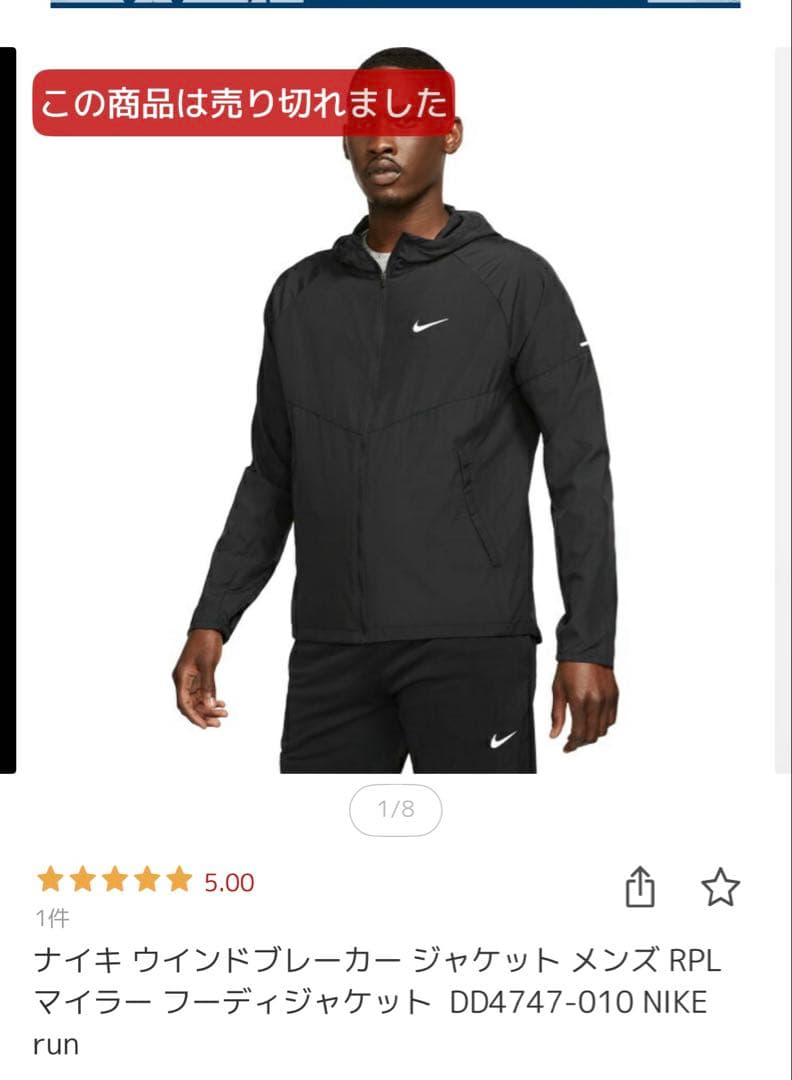Unstar the product if already favorited
The image size is (792, 1080).
722,886
